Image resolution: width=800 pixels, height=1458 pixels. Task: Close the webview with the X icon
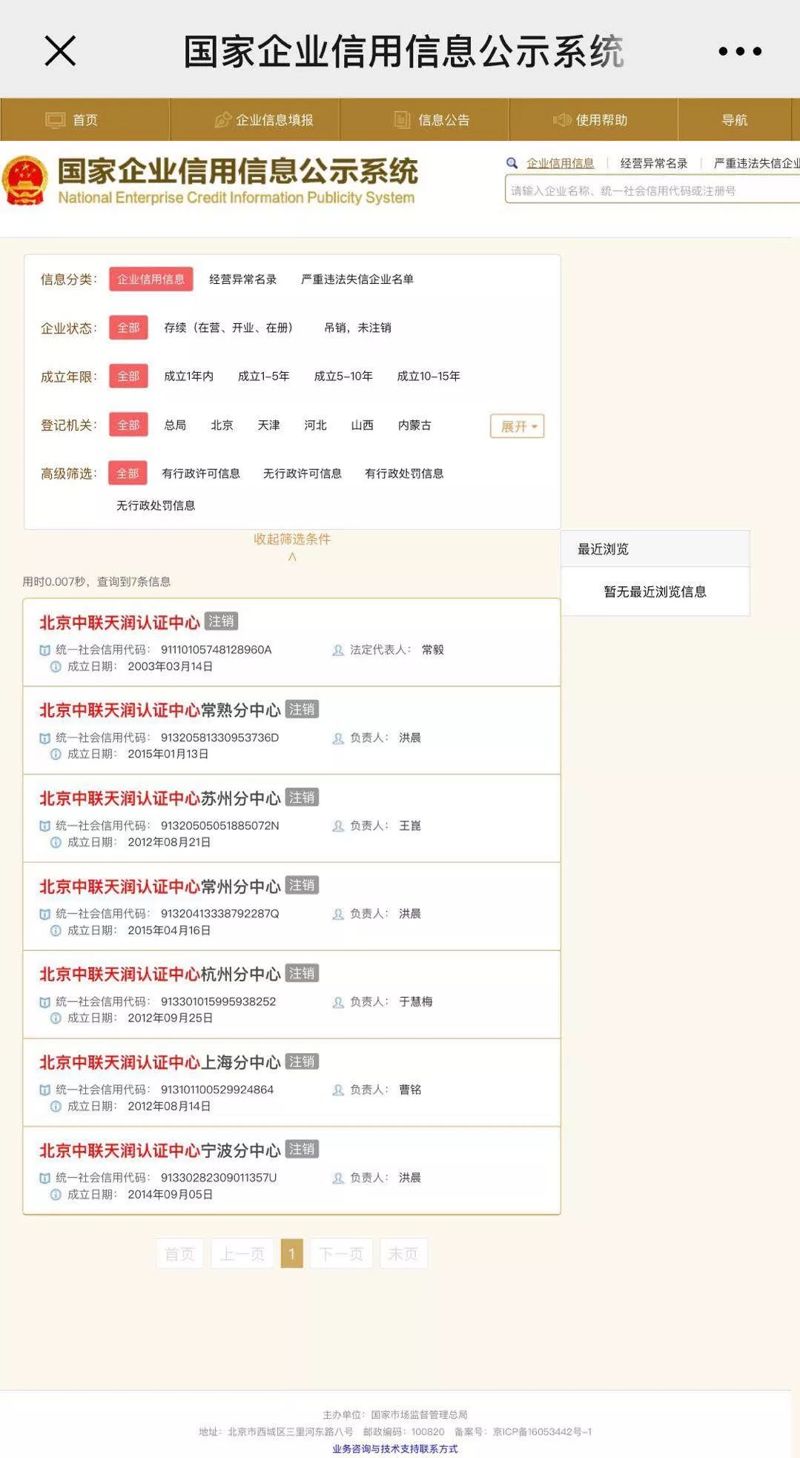tap(61, 50)
